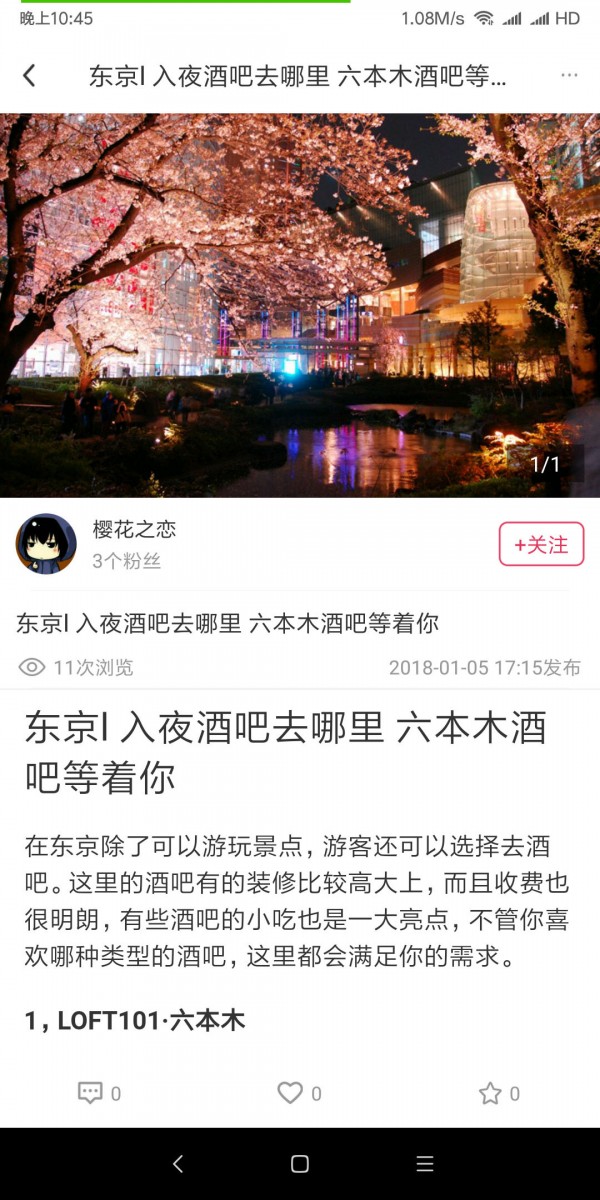This screenshot has height=1200, width=600.
Task: Tap the system home button
Action: pos(300,1164)
